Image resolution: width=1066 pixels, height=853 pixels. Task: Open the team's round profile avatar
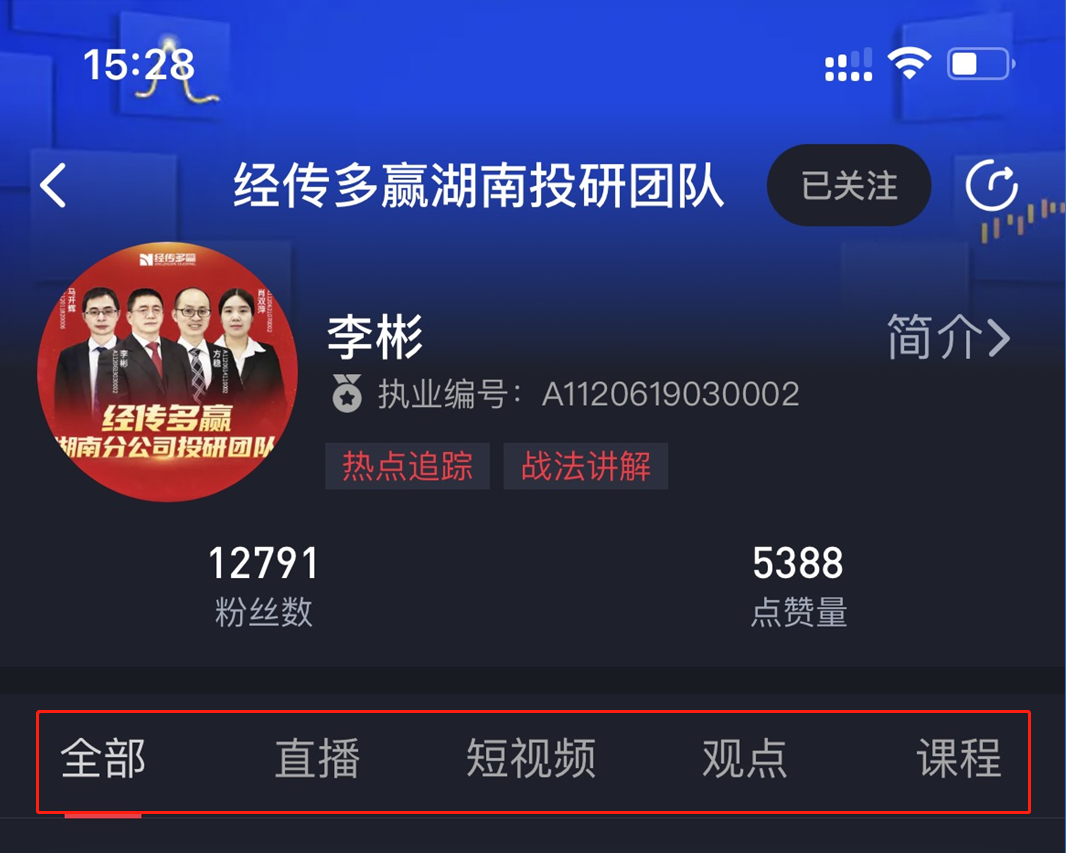pos(167,372)
